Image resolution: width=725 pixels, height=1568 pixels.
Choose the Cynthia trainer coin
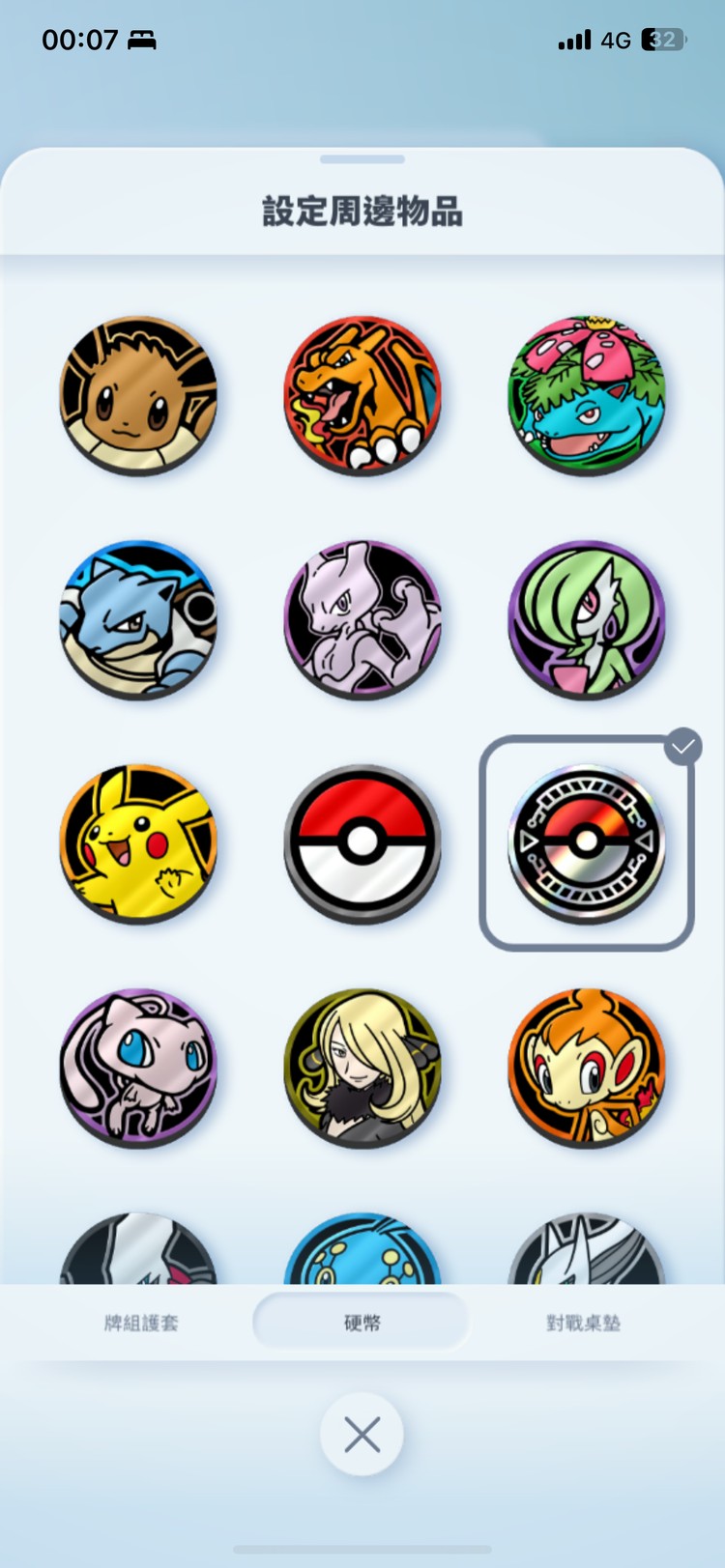(362, 1068)
